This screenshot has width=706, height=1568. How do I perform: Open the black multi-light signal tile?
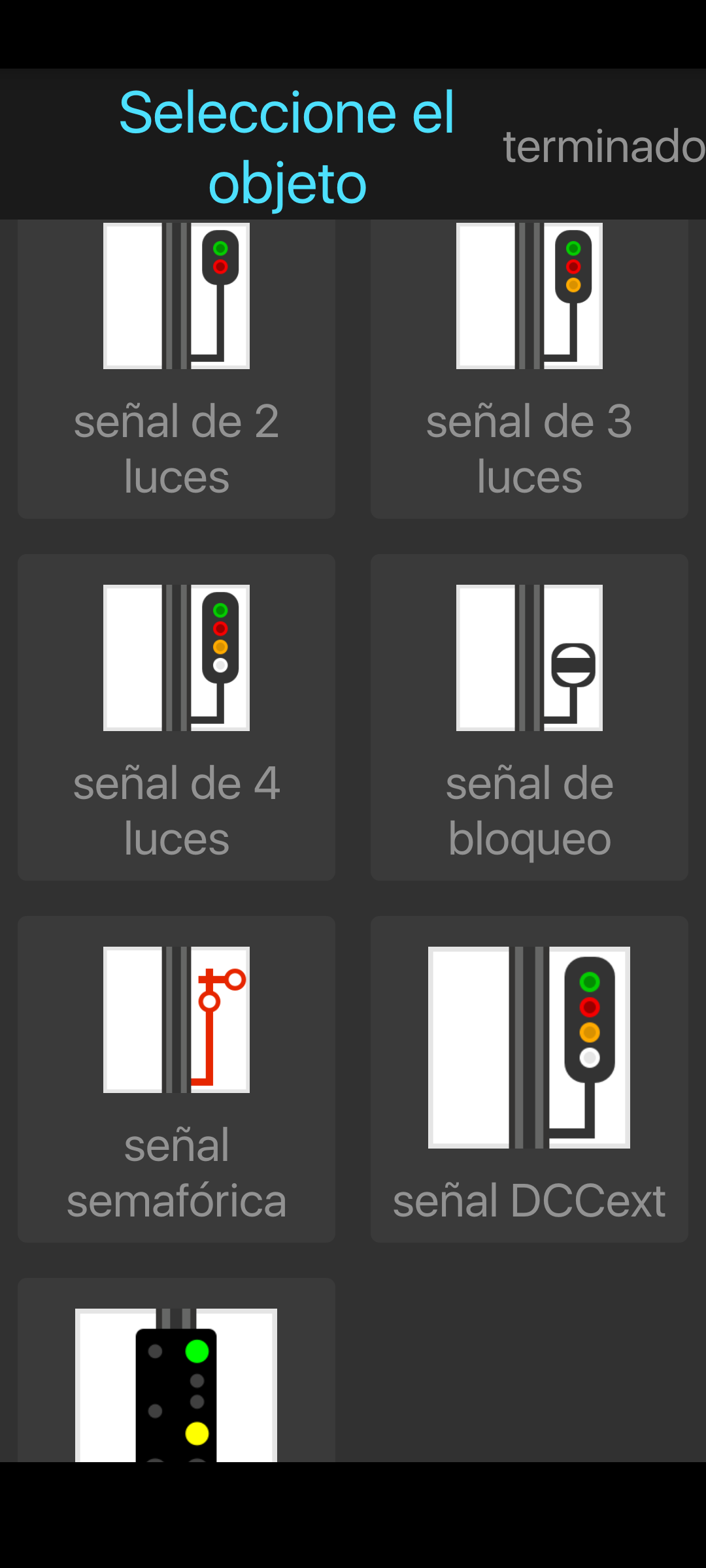pyautogui.click(x=176, y=1370)
